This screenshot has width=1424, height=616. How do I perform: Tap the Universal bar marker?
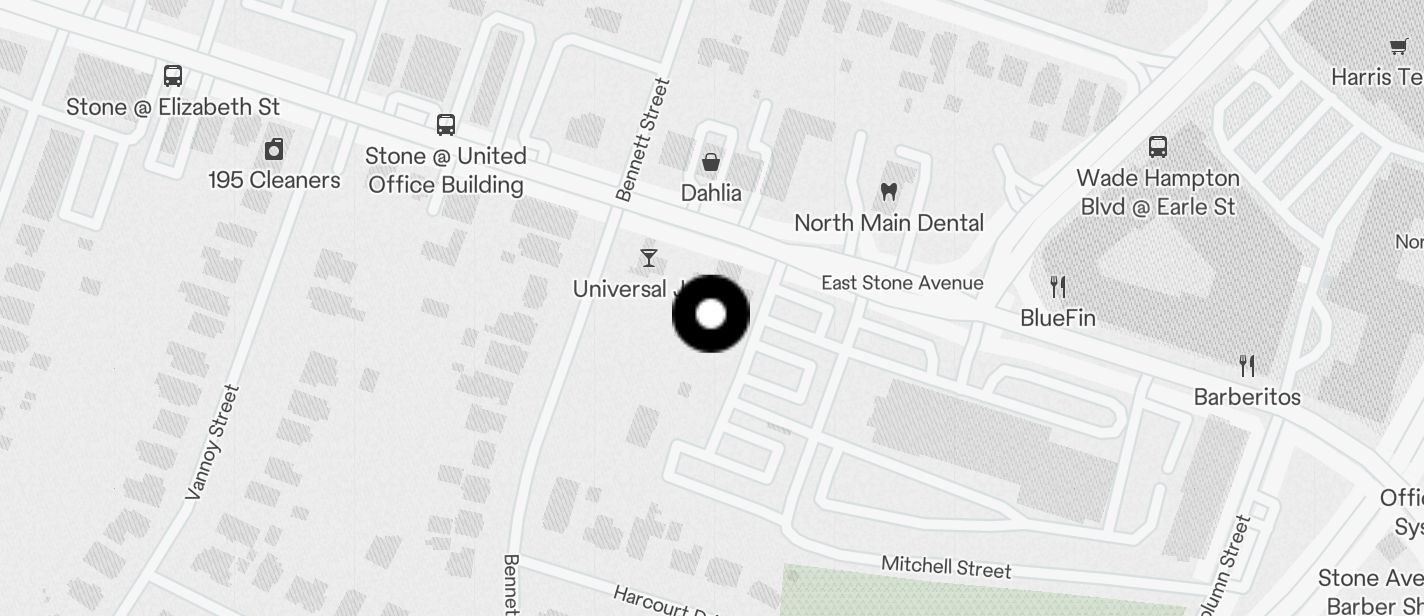pos(649,259)
